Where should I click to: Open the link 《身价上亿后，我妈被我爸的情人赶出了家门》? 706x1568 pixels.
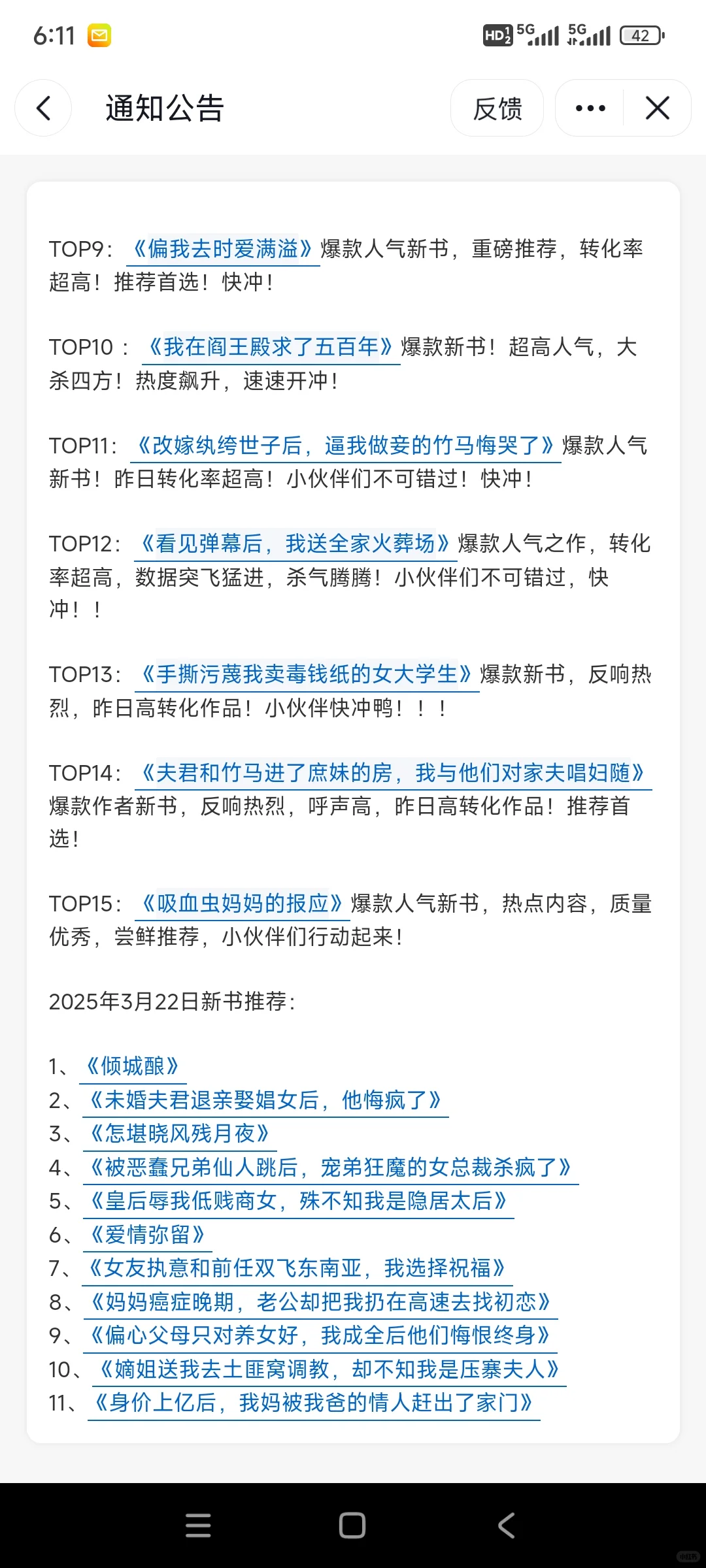point(314,1403)
